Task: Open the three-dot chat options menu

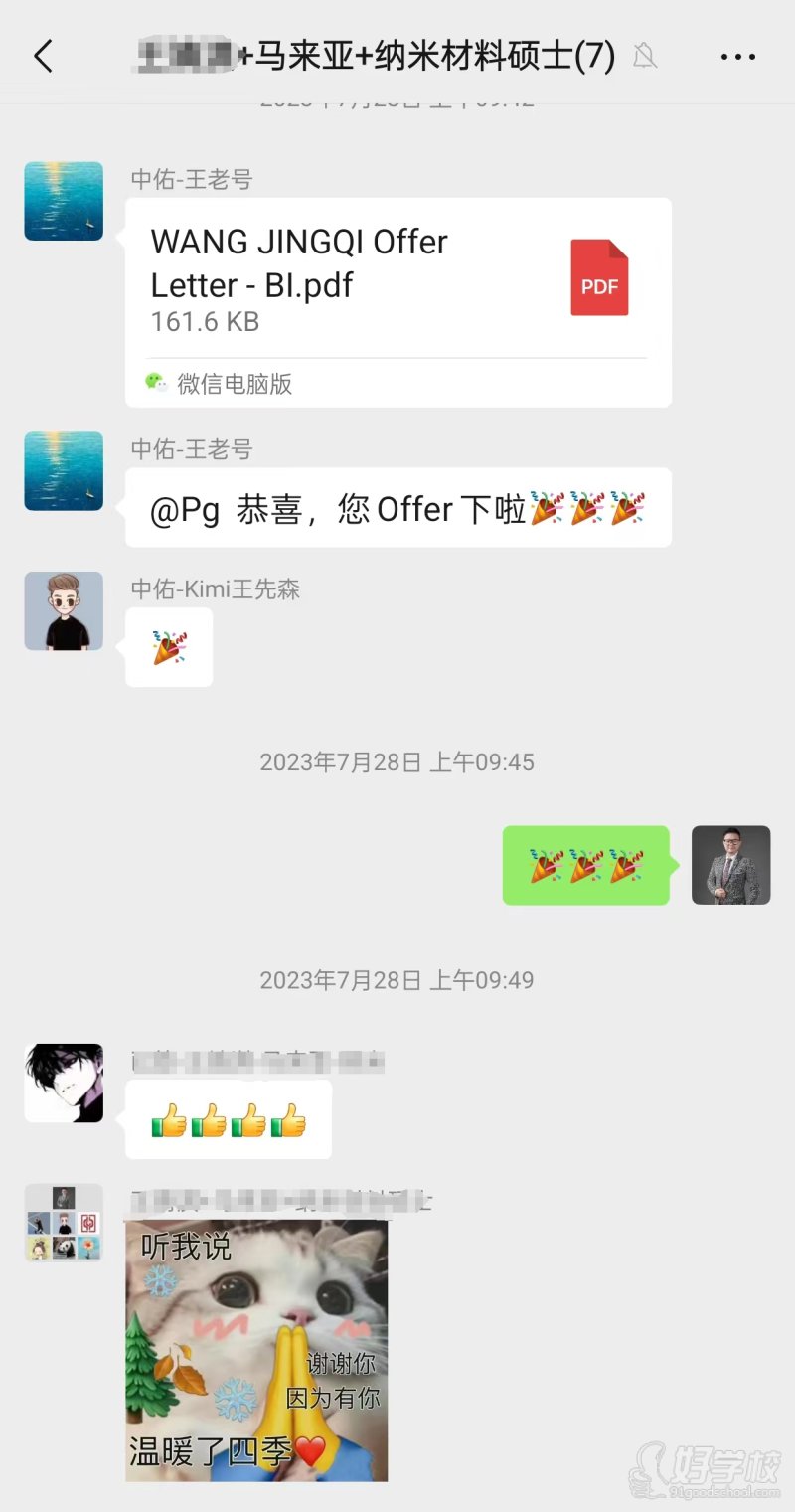Action: coord(737,56)
